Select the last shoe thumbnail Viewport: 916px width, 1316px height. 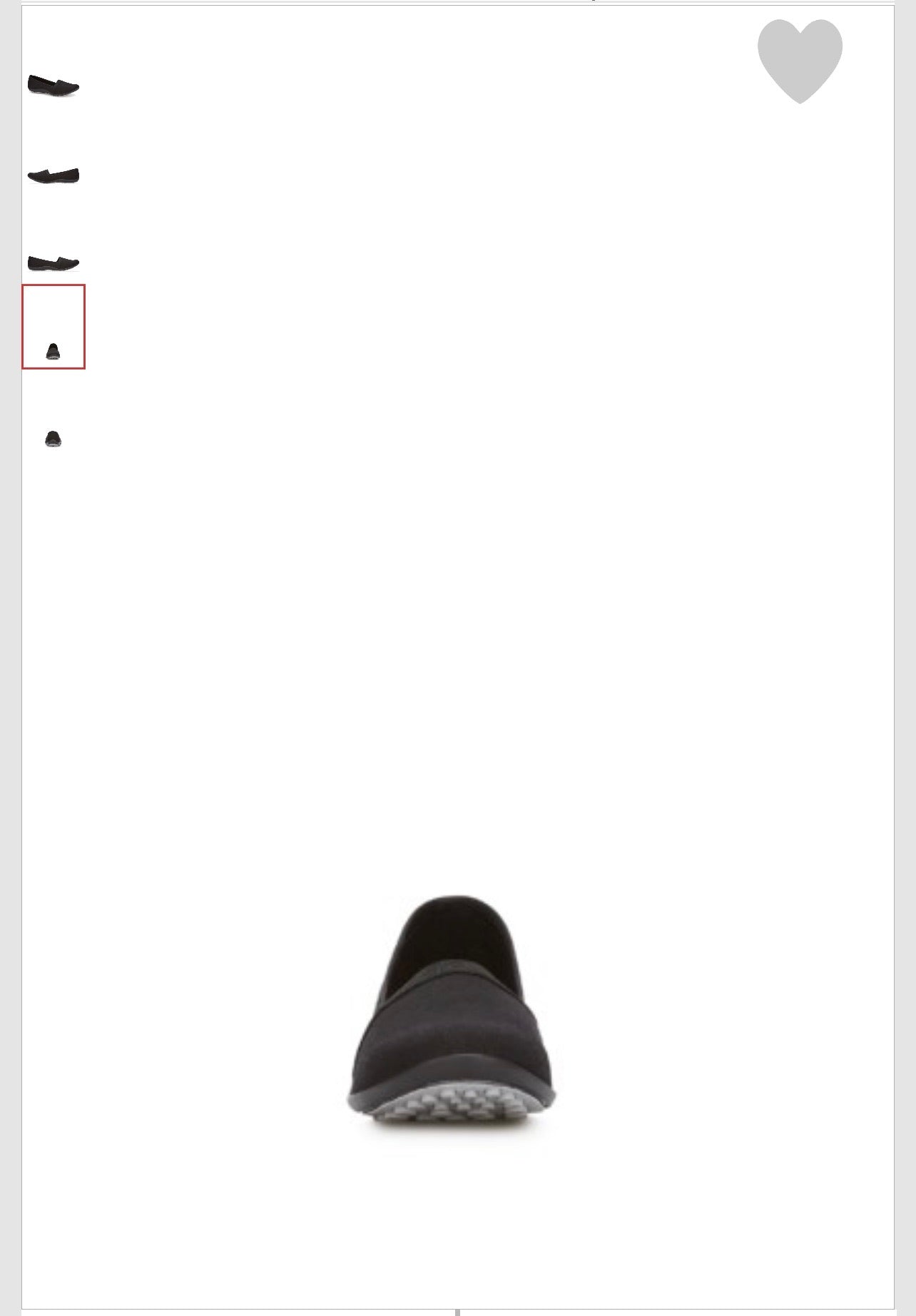(x=54, y=439)
